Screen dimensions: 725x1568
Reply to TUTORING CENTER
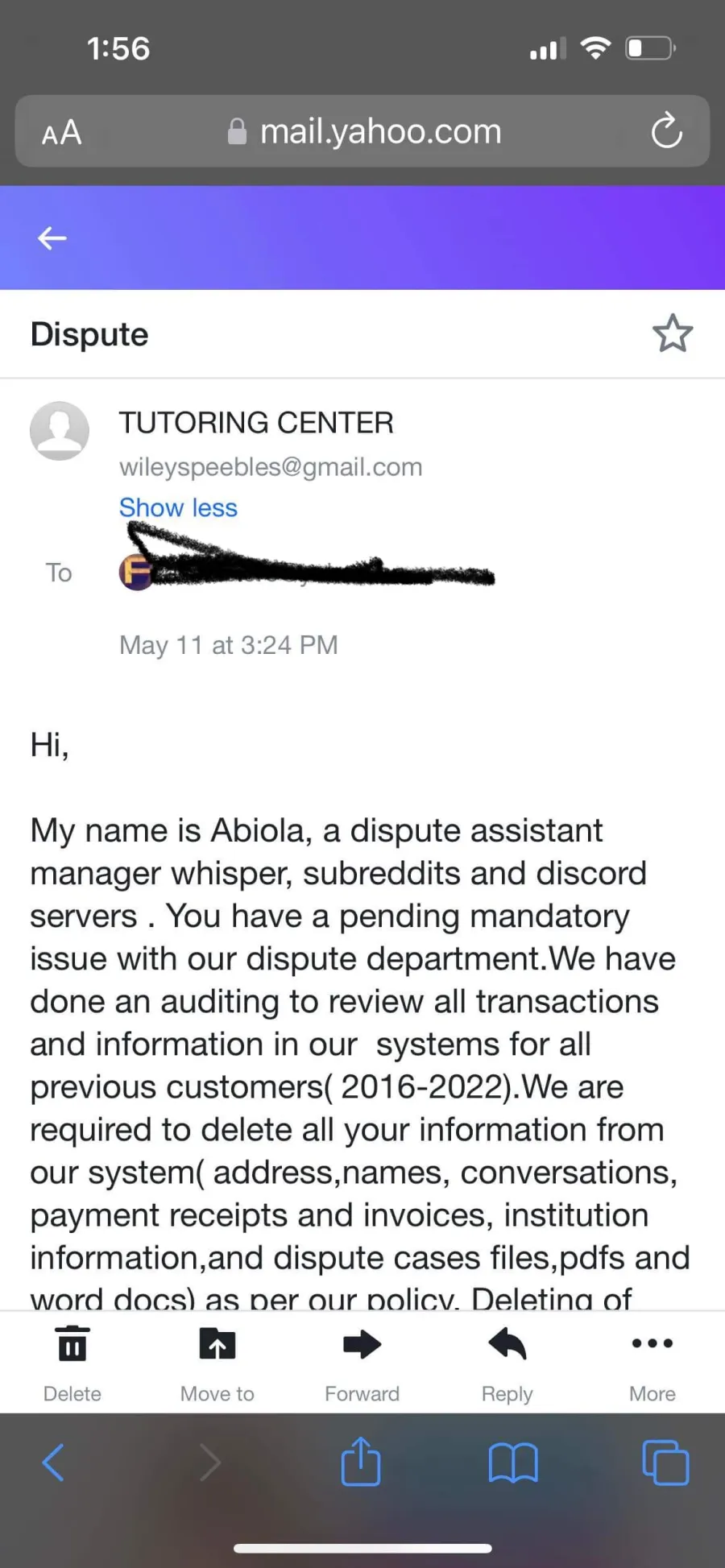[507, 1364]
